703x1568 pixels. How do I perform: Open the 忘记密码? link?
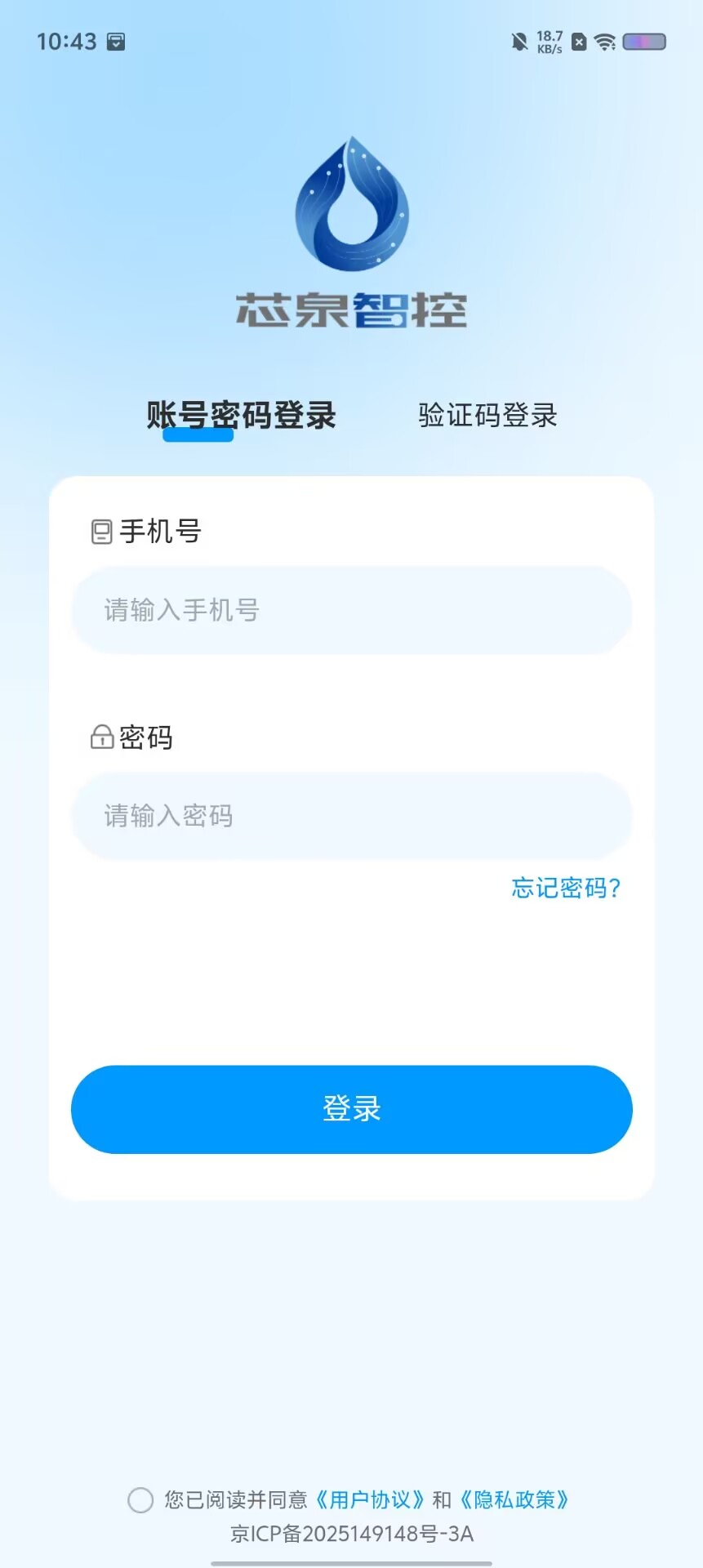click(x=566, y=888)
